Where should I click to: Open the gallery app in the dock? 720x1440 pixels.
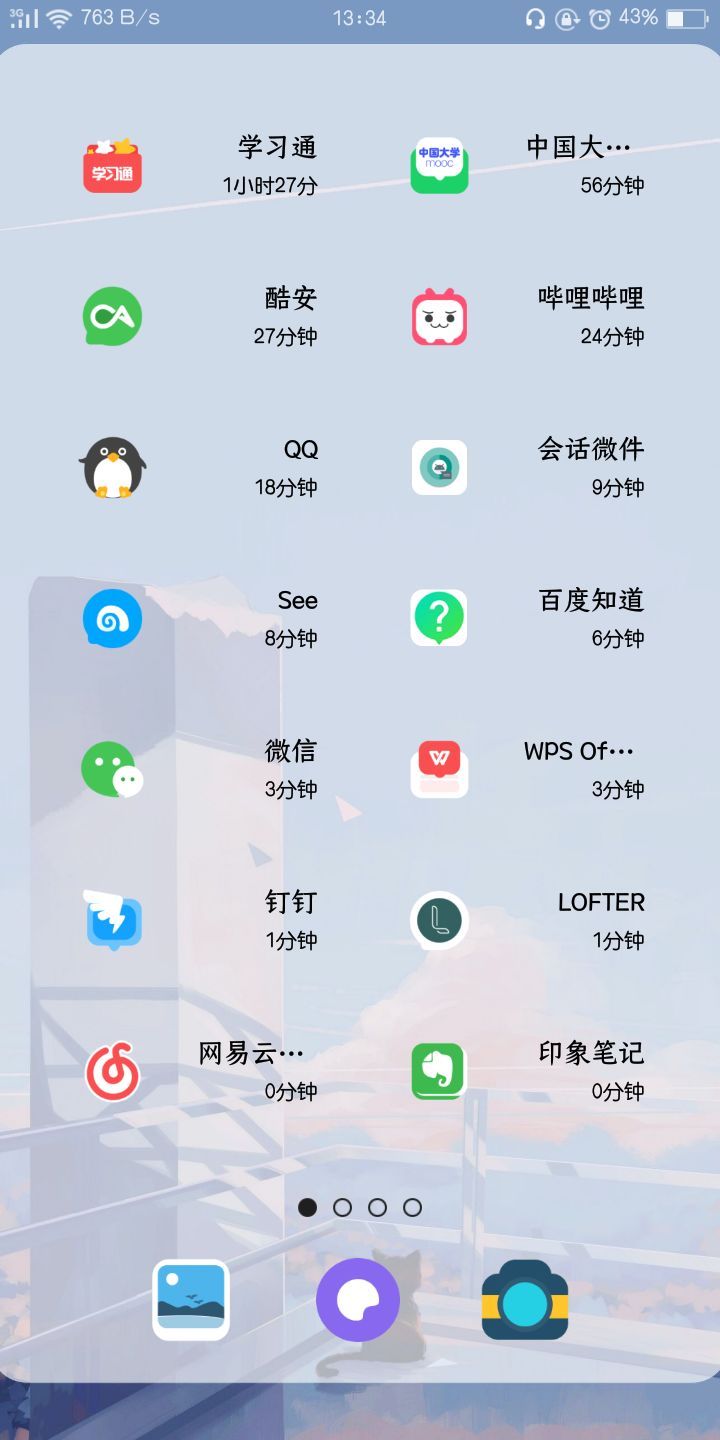191,1300
